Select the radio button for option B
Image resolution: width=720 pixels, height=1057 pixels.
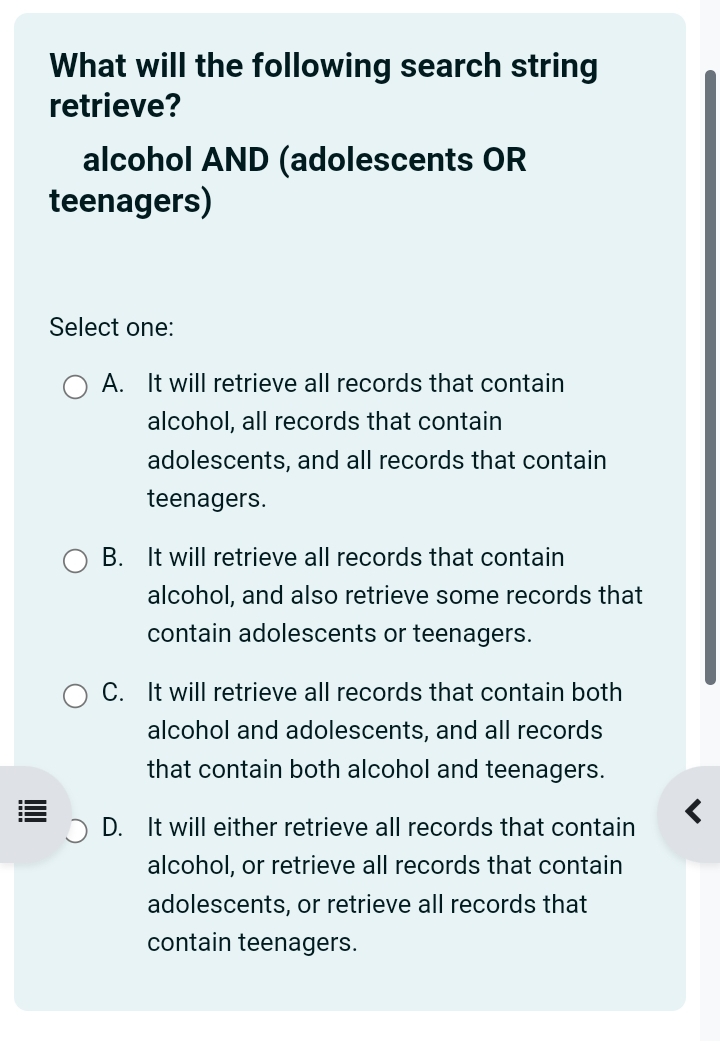75,561
